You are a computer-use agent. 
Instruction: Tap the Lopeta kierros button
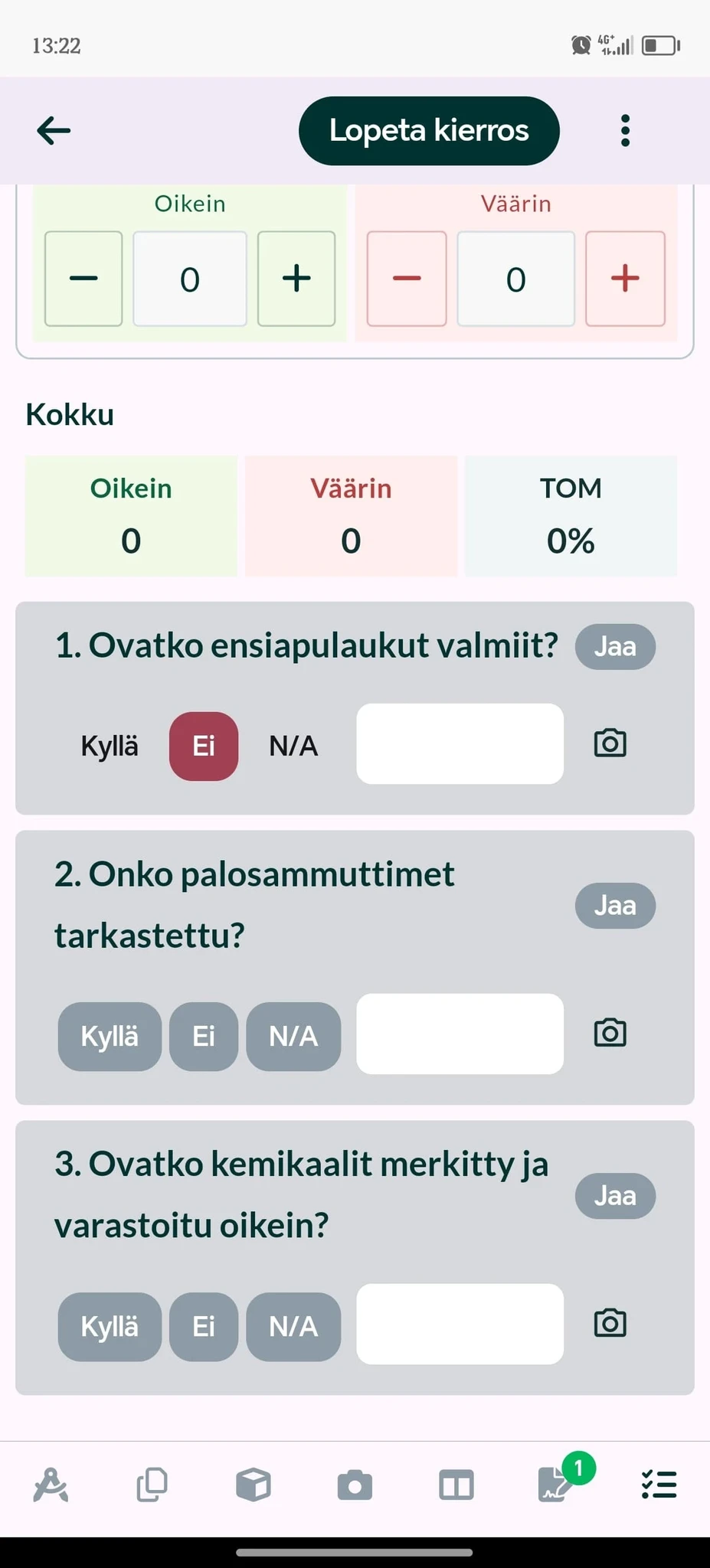point(429,130)
